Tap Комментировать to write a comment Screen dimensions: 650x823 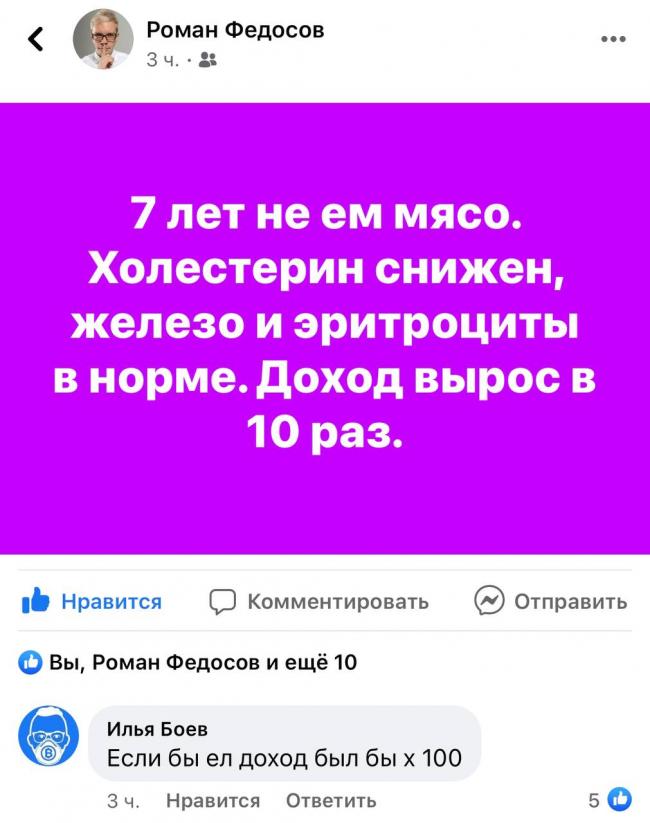coord(320,601)
